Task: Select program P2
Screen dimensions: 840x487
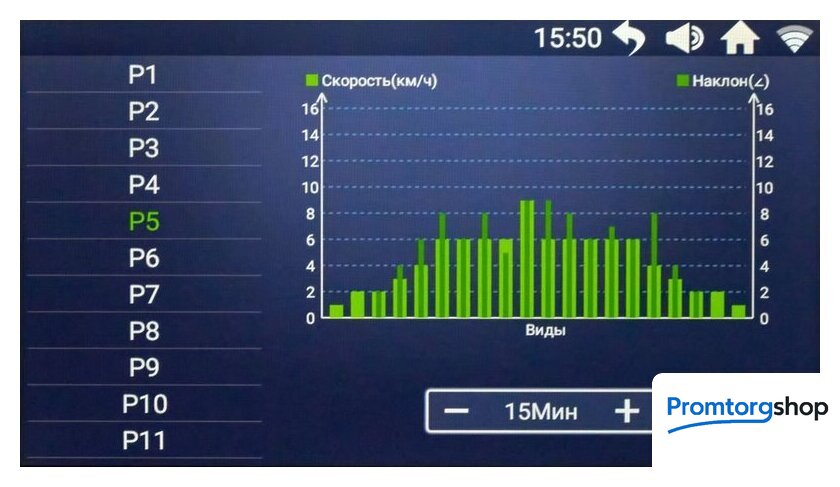Action: click(143, 112)
